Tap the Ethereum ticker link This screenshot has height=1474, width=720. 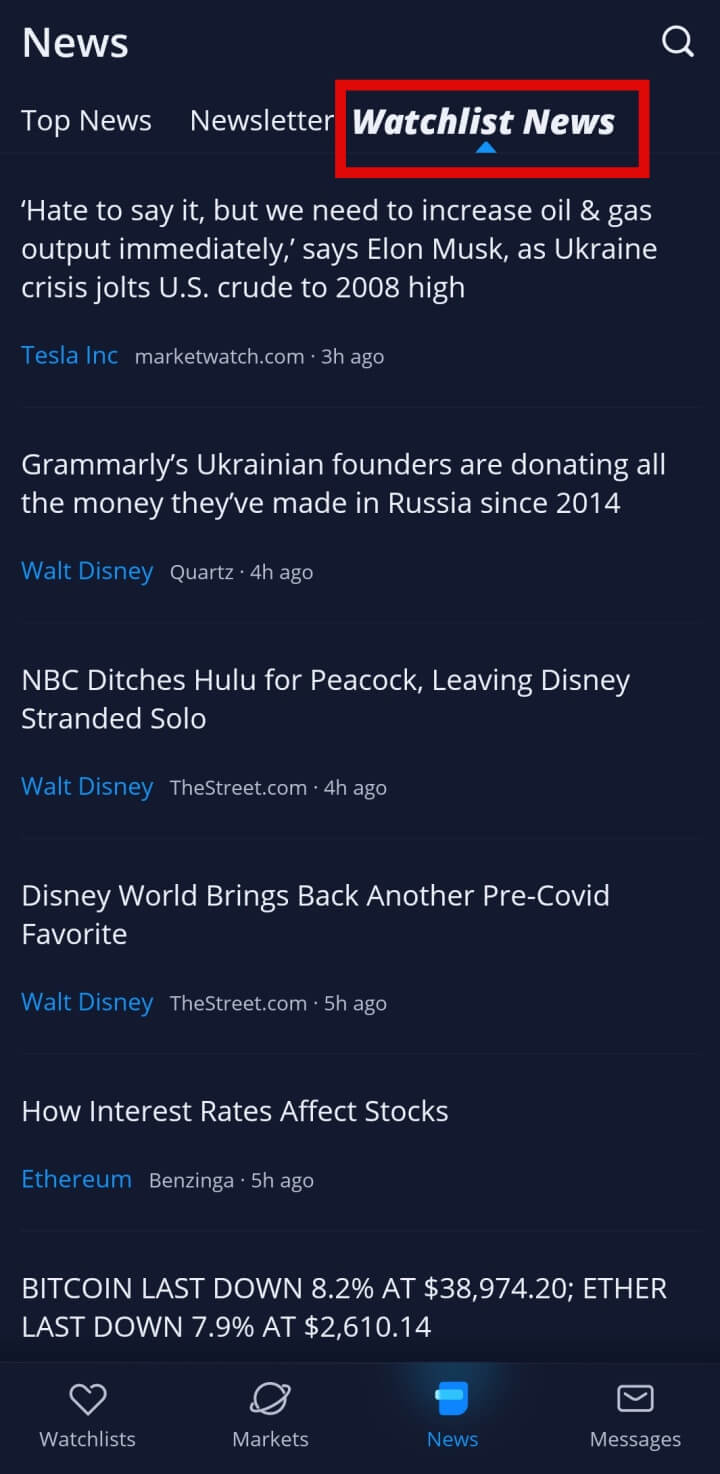coord(76,1179)
